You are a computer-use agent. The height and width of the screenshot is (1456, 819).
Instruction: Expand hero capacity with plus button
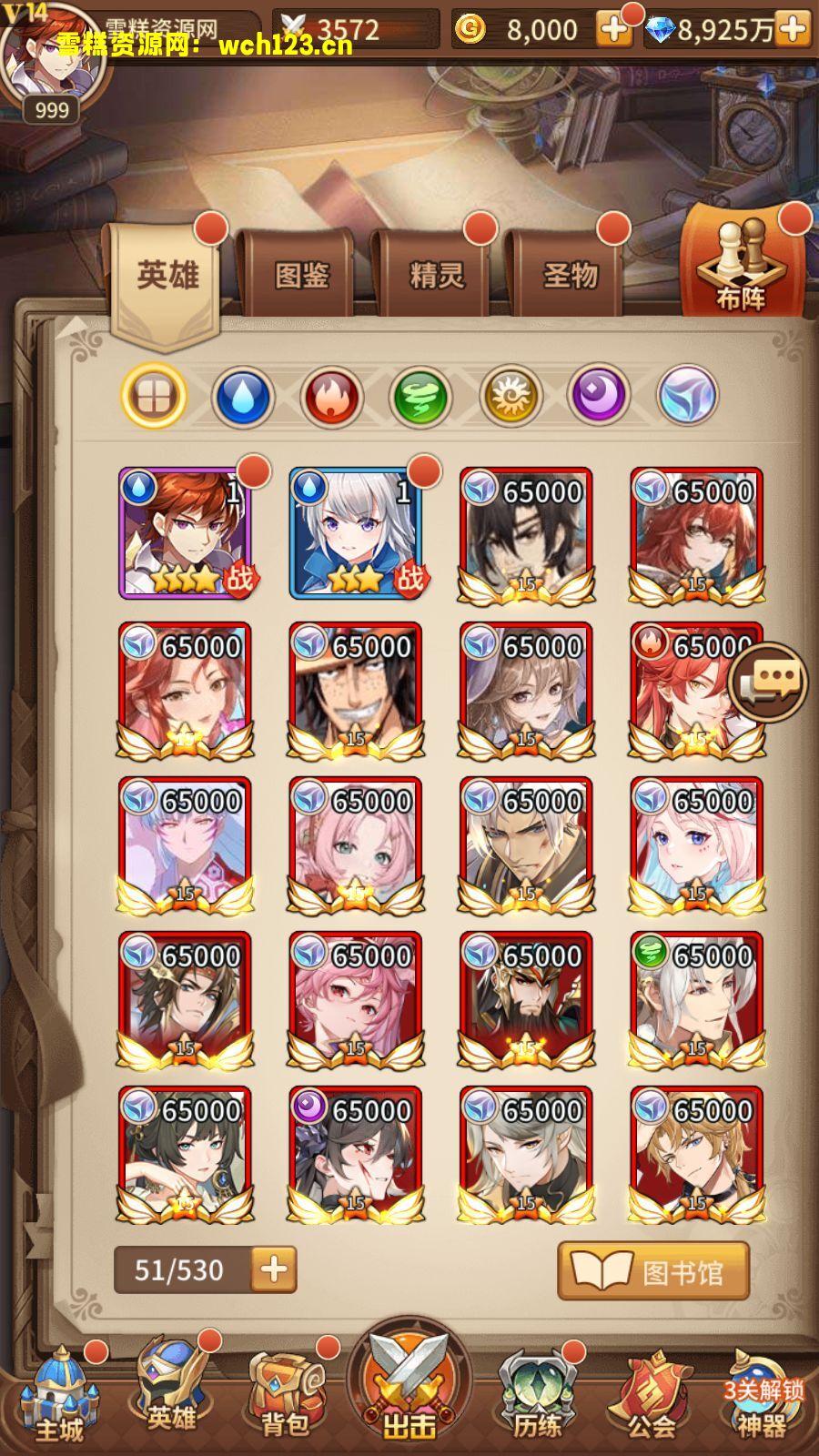[x=274, y=1269]
